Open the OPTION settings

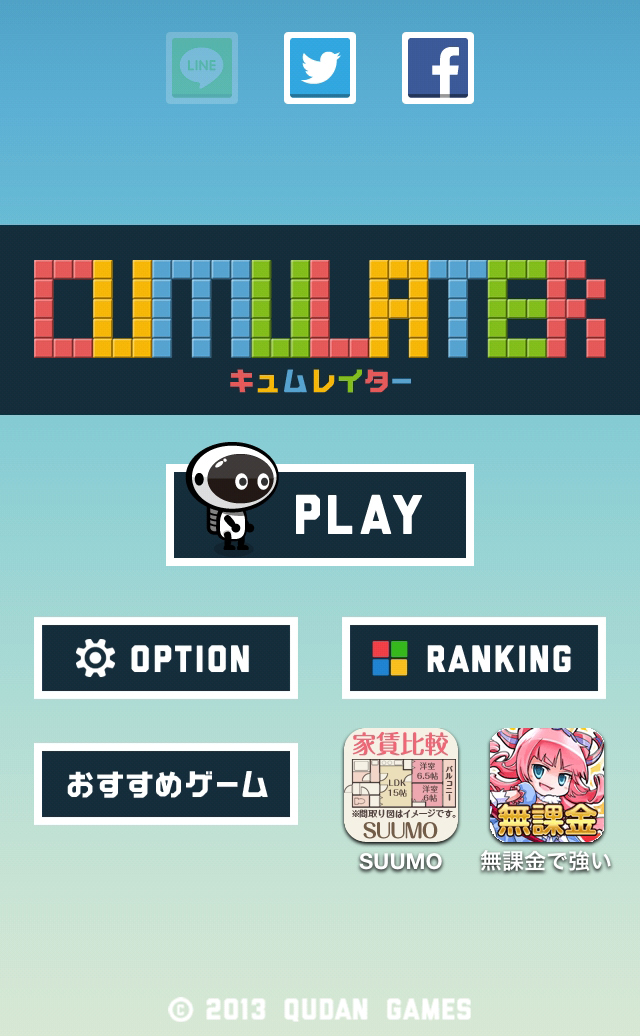coord(166,658)
